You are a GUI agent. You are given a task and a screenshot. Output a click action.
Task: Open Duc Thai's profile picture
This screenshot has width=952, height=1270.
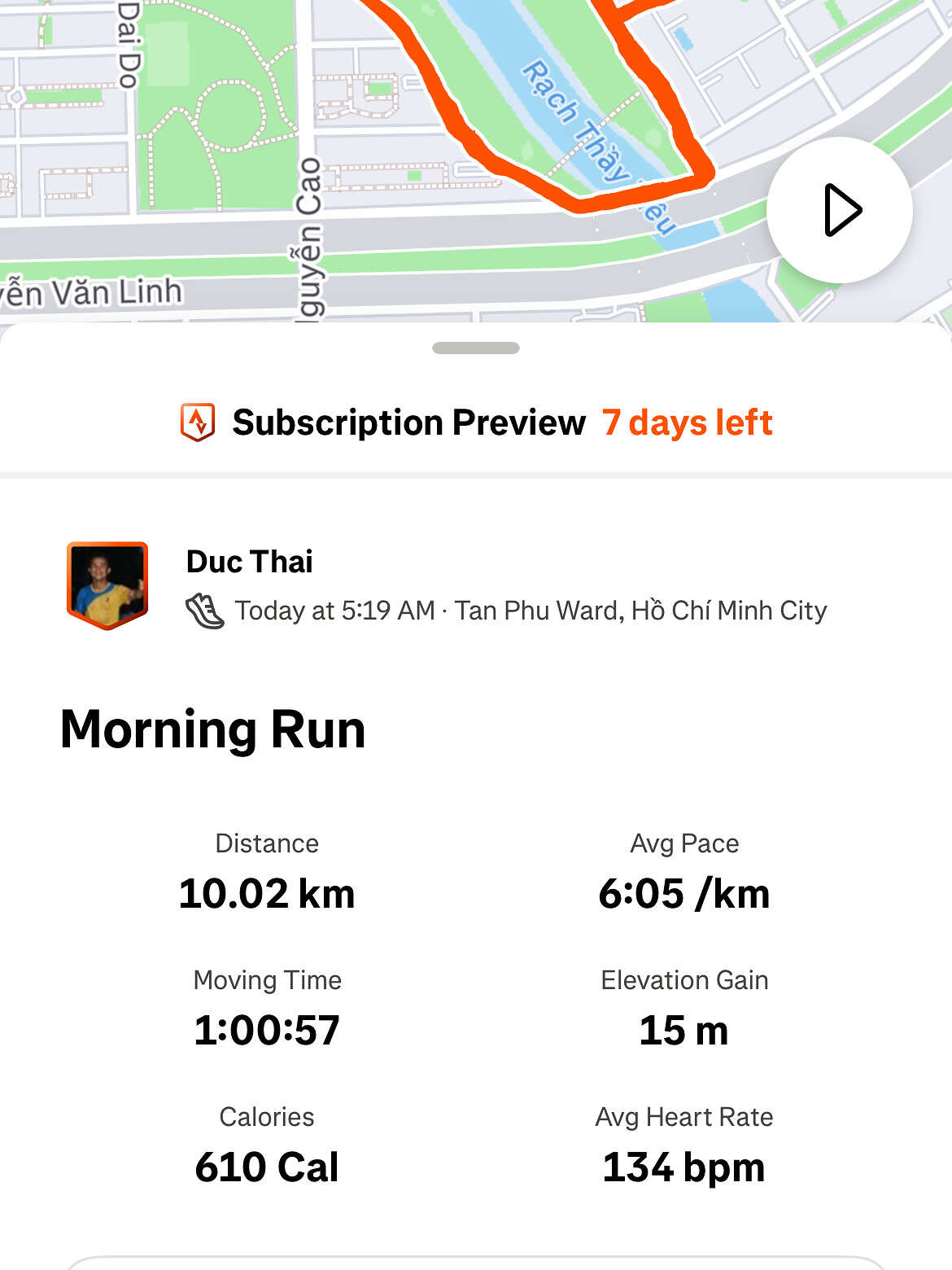coord(107,585)
